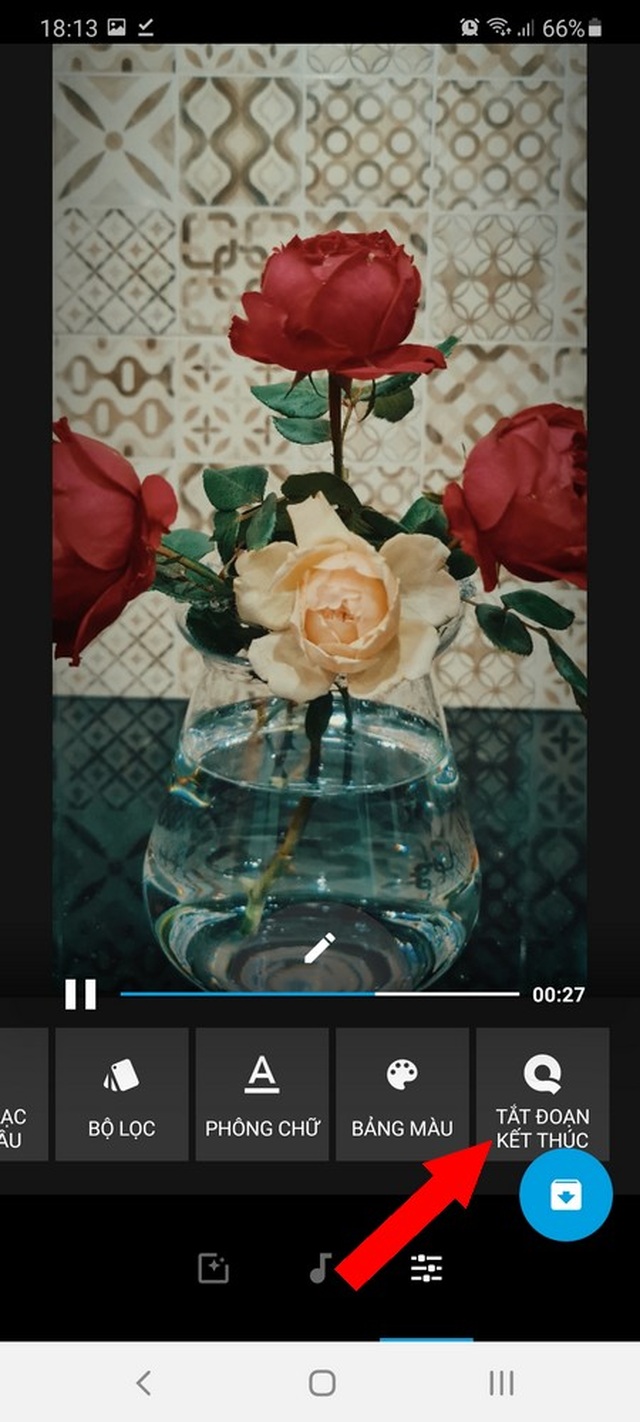Go back using system back button

(x=143, y=1383)
